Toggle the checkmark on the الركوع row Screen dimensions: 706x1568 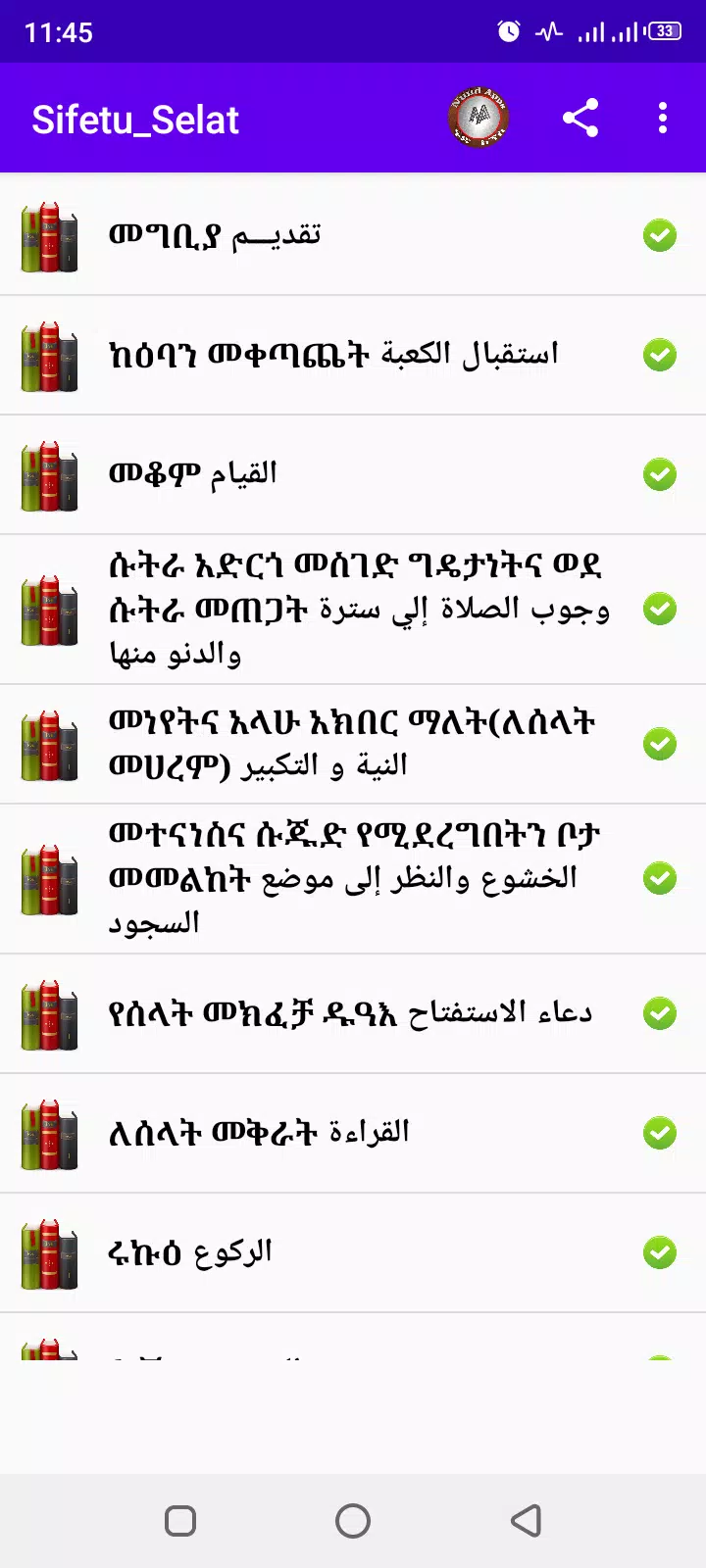tap(659, 1252)
